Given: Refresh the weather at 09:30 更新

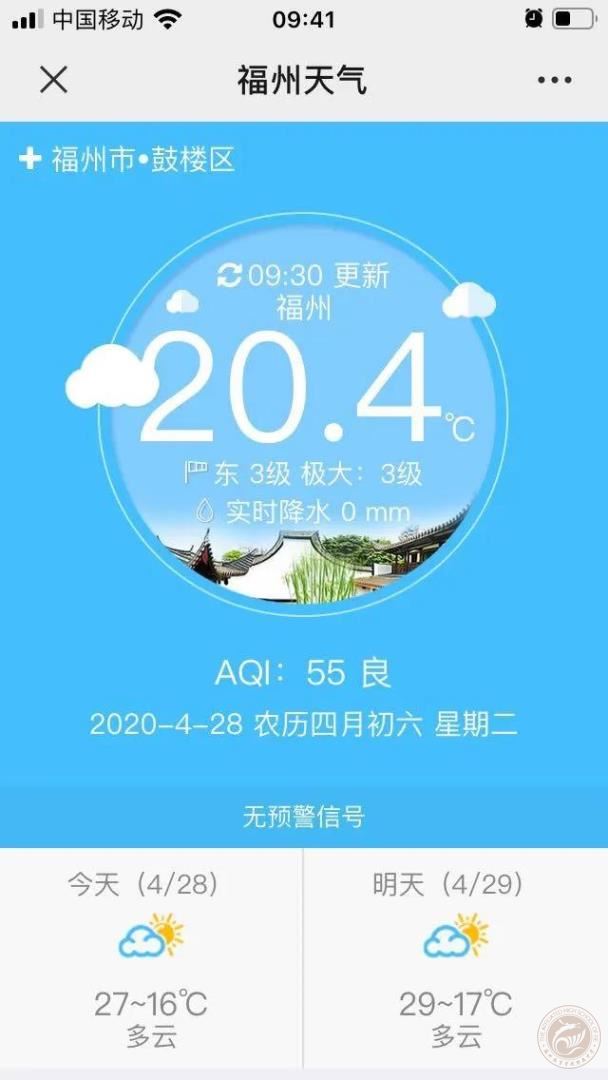Looking at the screenshot, I should click(230, 275).
